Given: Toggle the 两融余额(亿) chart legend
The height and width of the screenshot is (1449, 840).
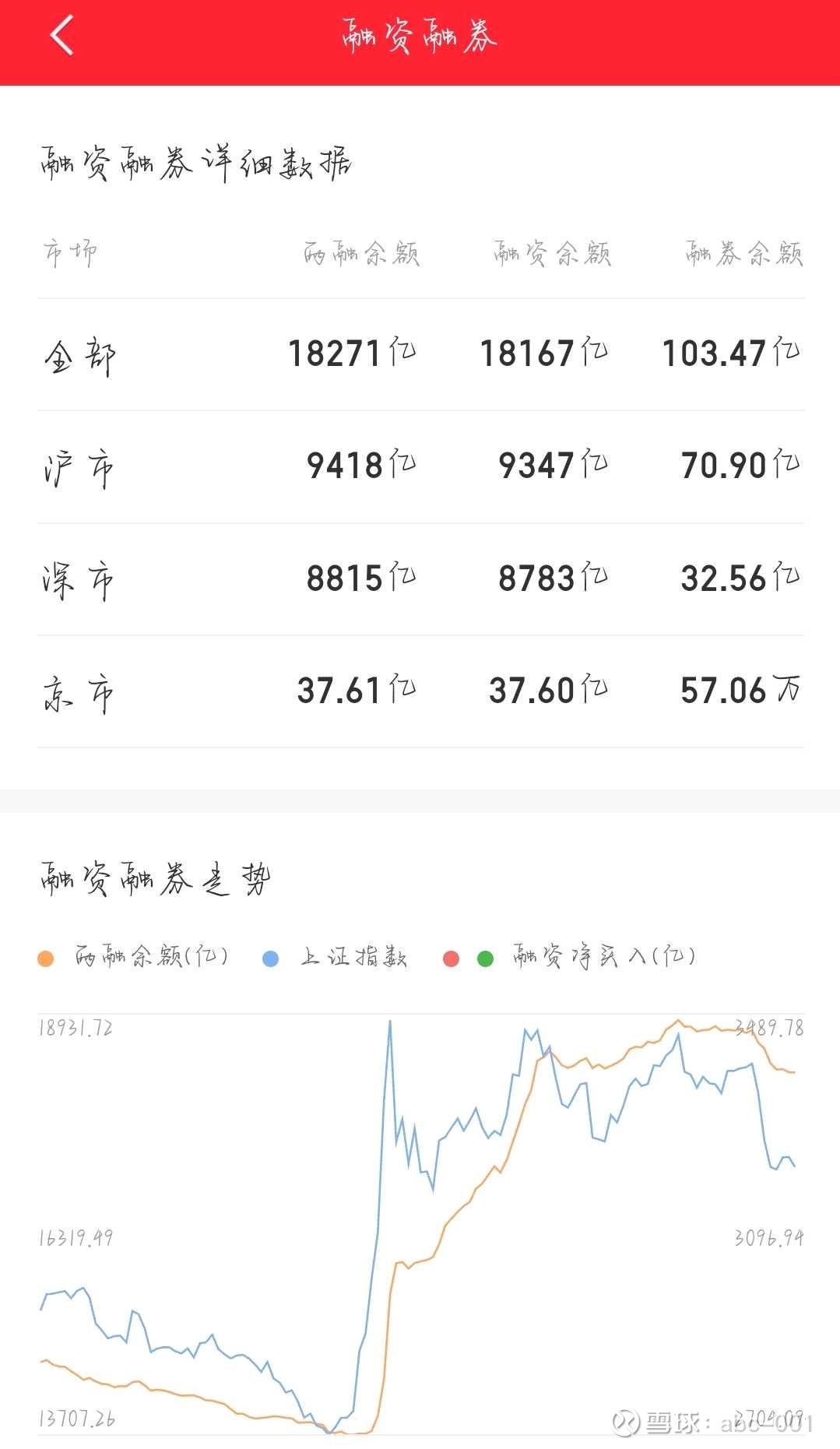Looking at the screenshot, I should pyautogui.click(x=133, y=957).
